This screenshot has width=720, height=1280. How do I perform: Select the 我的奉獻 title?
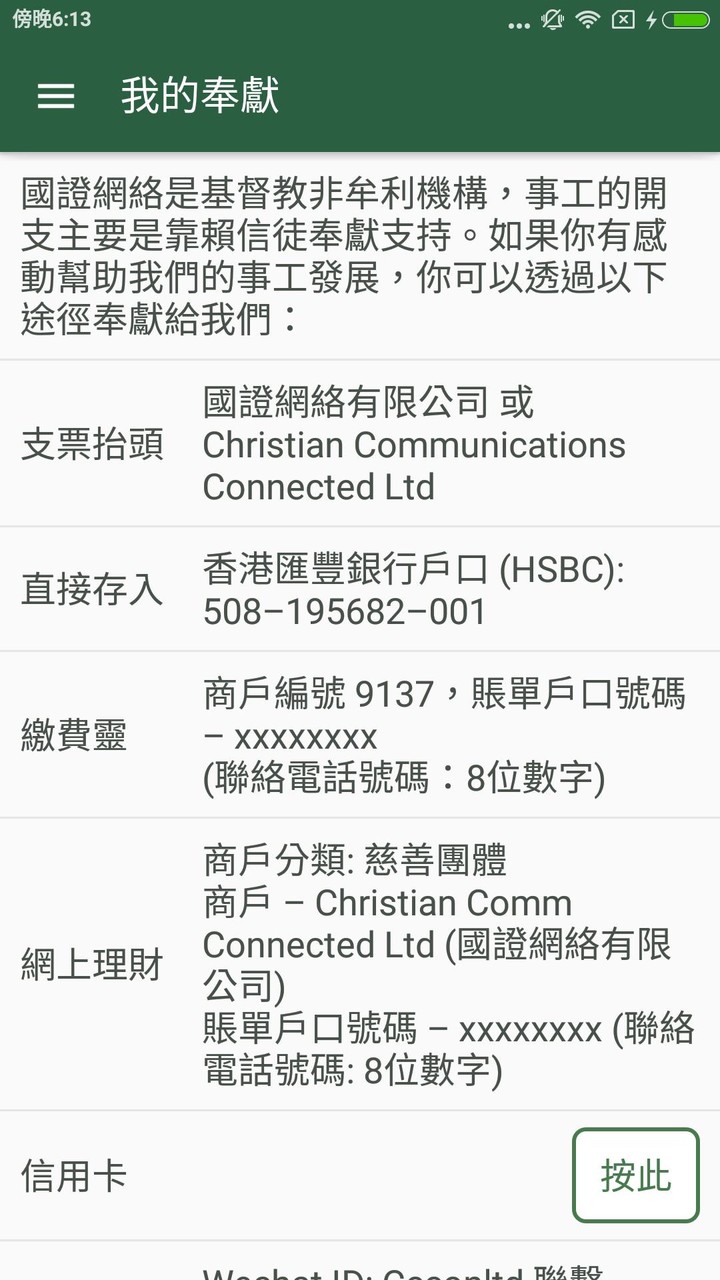(x=200, y=96)
